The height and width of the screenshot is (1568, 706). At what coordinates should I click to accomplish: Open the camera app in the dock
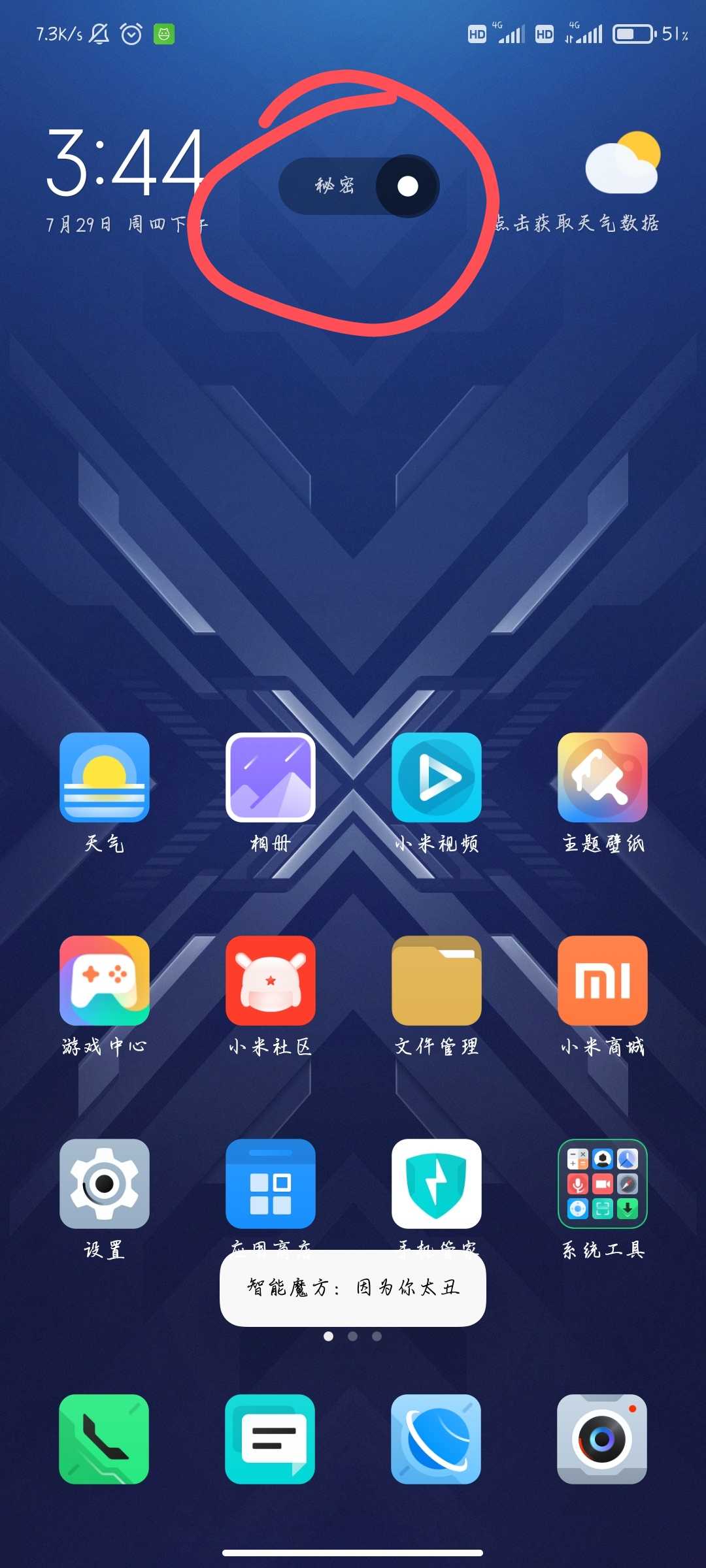click(x=602, y=1439)
